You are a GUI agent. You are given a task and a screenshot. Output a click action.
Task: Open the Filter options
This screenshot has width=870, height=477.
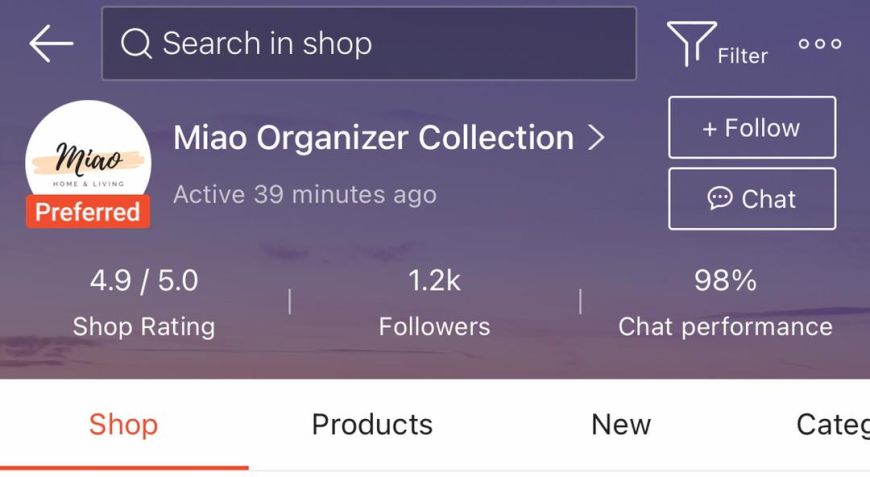click(x=716, y=45)
